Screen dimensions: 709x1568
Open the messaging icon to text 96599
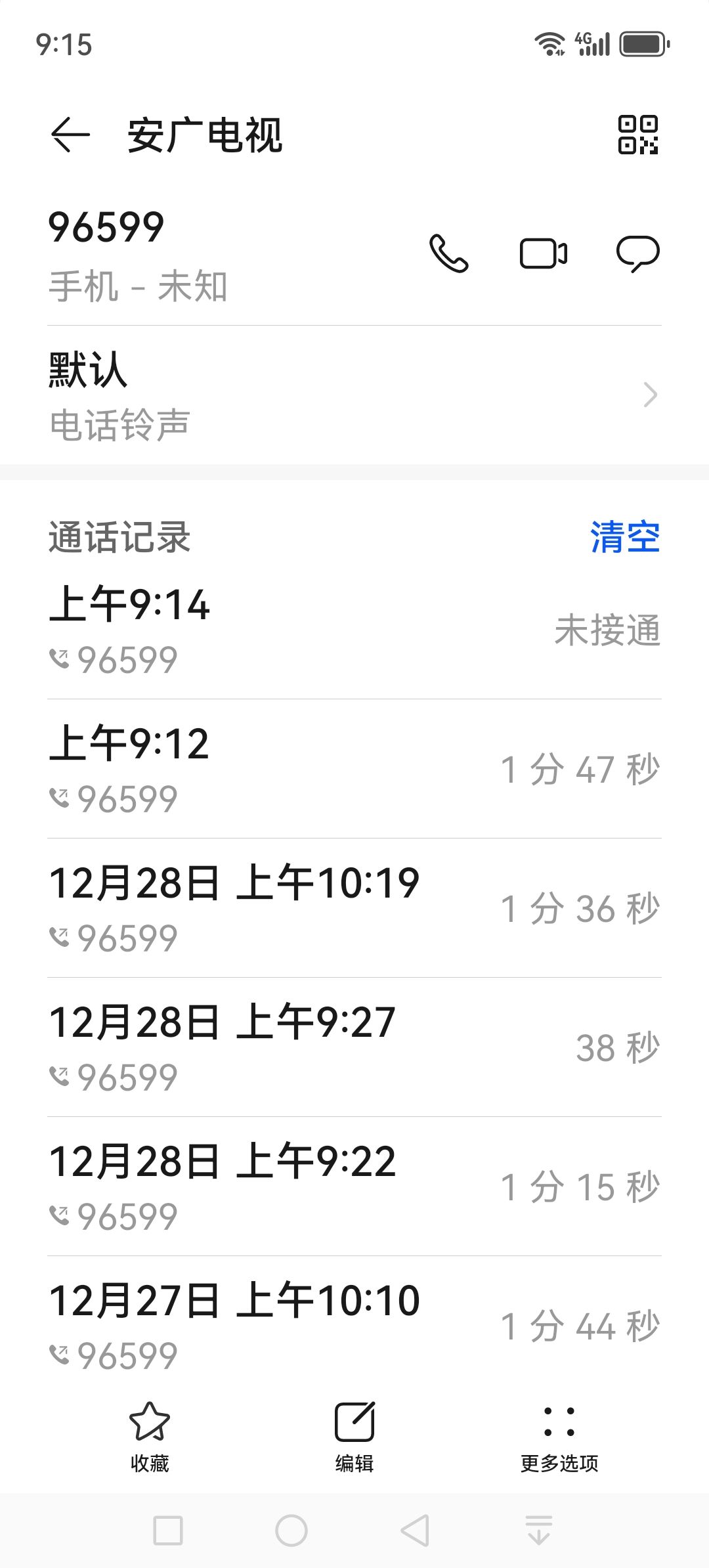(638, 255)
